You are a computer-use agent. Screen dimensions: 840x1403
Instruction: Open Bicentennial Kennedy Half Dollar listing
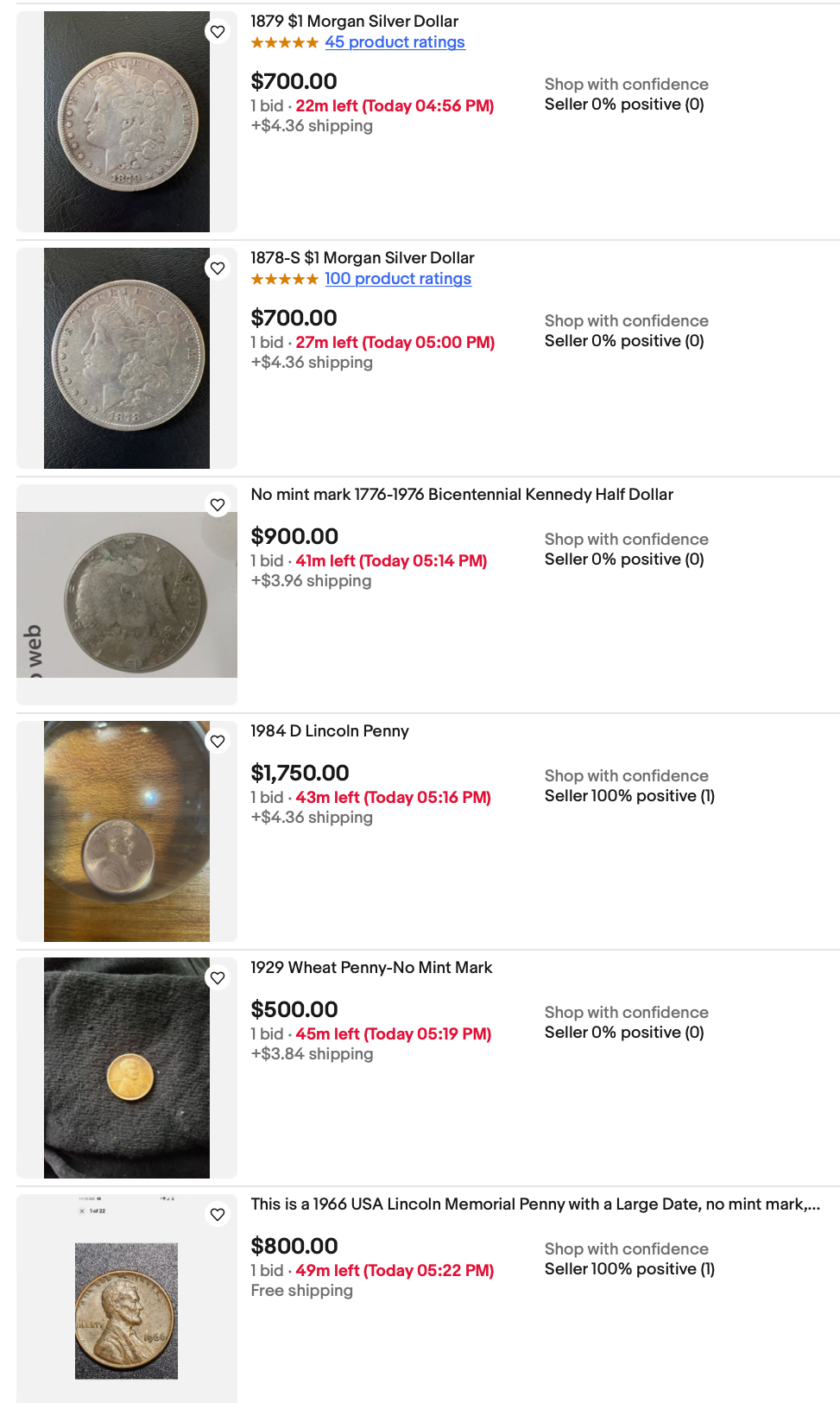coord(461,495)
